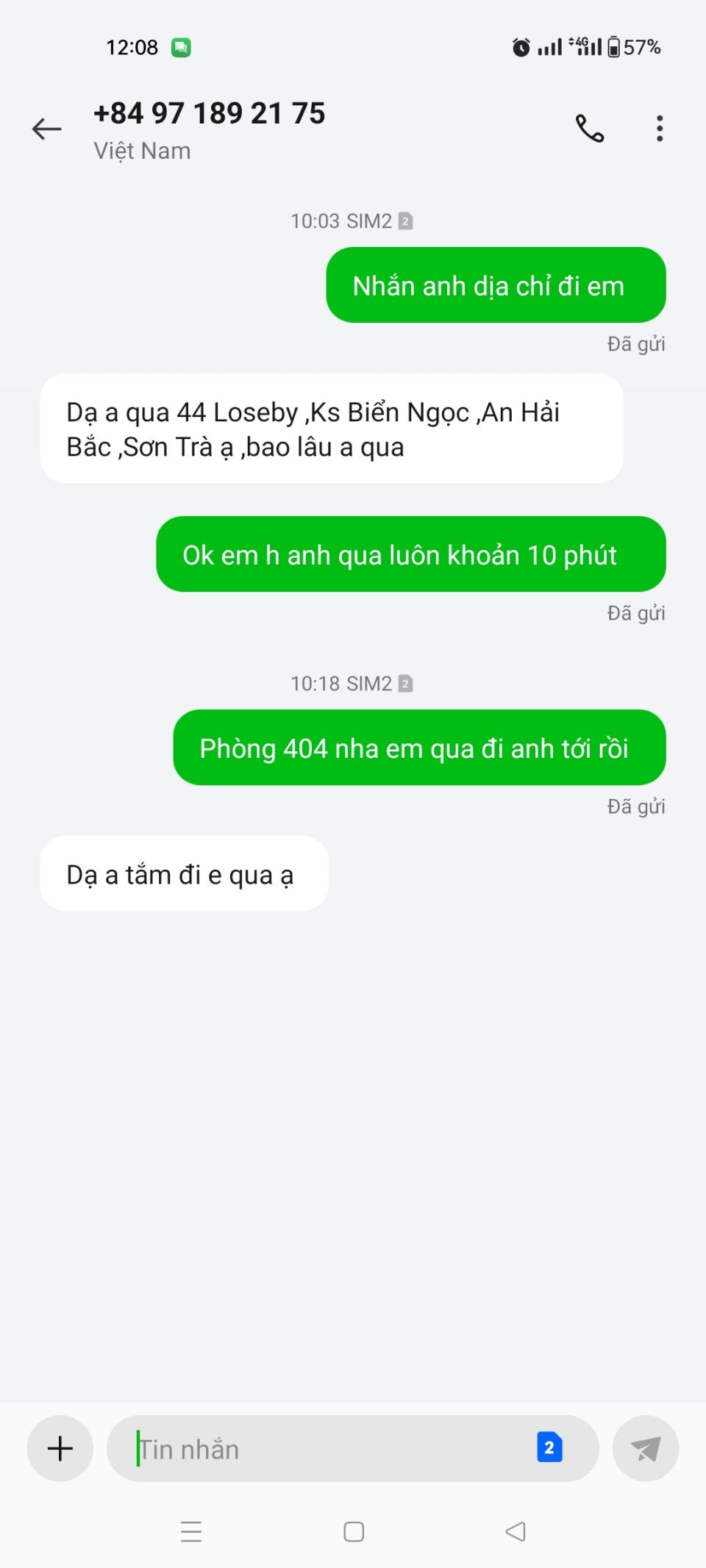706x1568 pixels.
Task: Switch the SIM 2 selector
Action: pyautogui.click(x=549, y=1447)
